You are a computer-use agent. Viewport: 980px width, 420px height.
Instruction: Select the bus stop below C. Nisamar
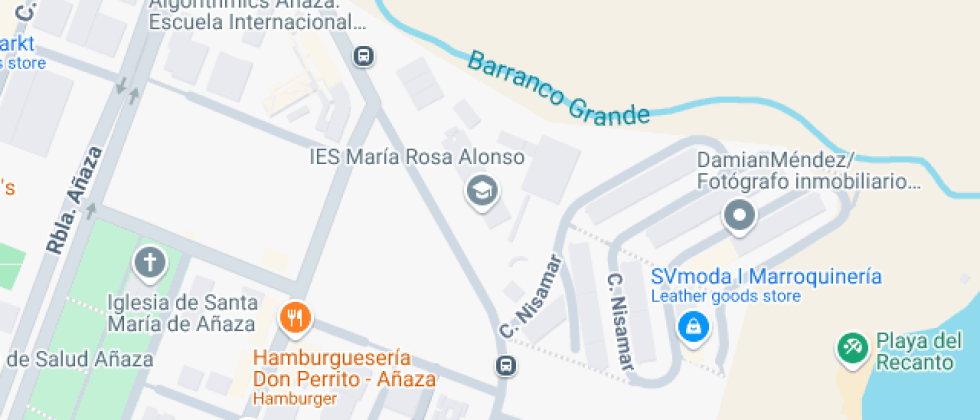click(x=507, y=365)
